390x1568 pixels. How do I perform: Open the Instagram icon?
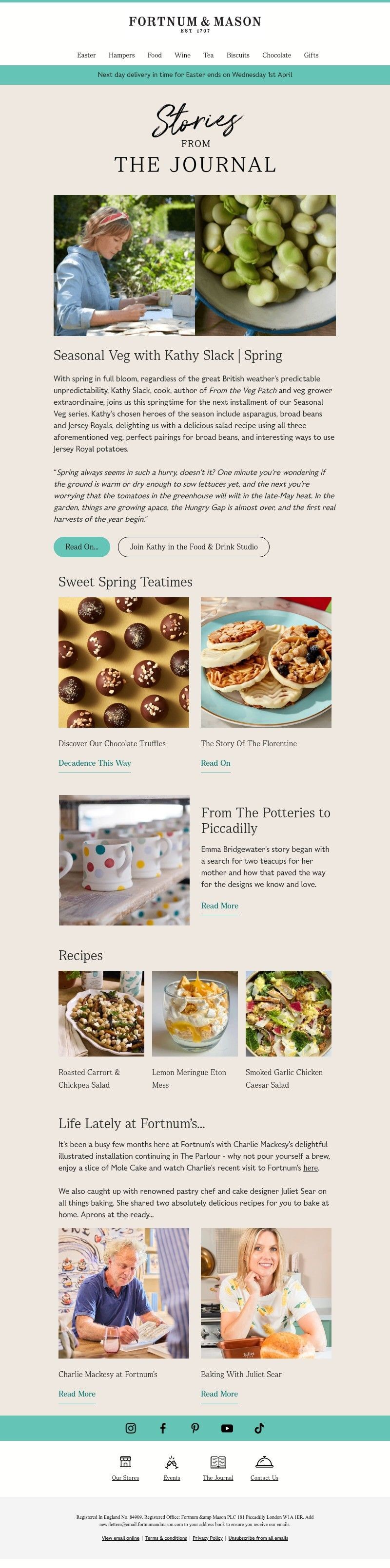(131, 1428)
